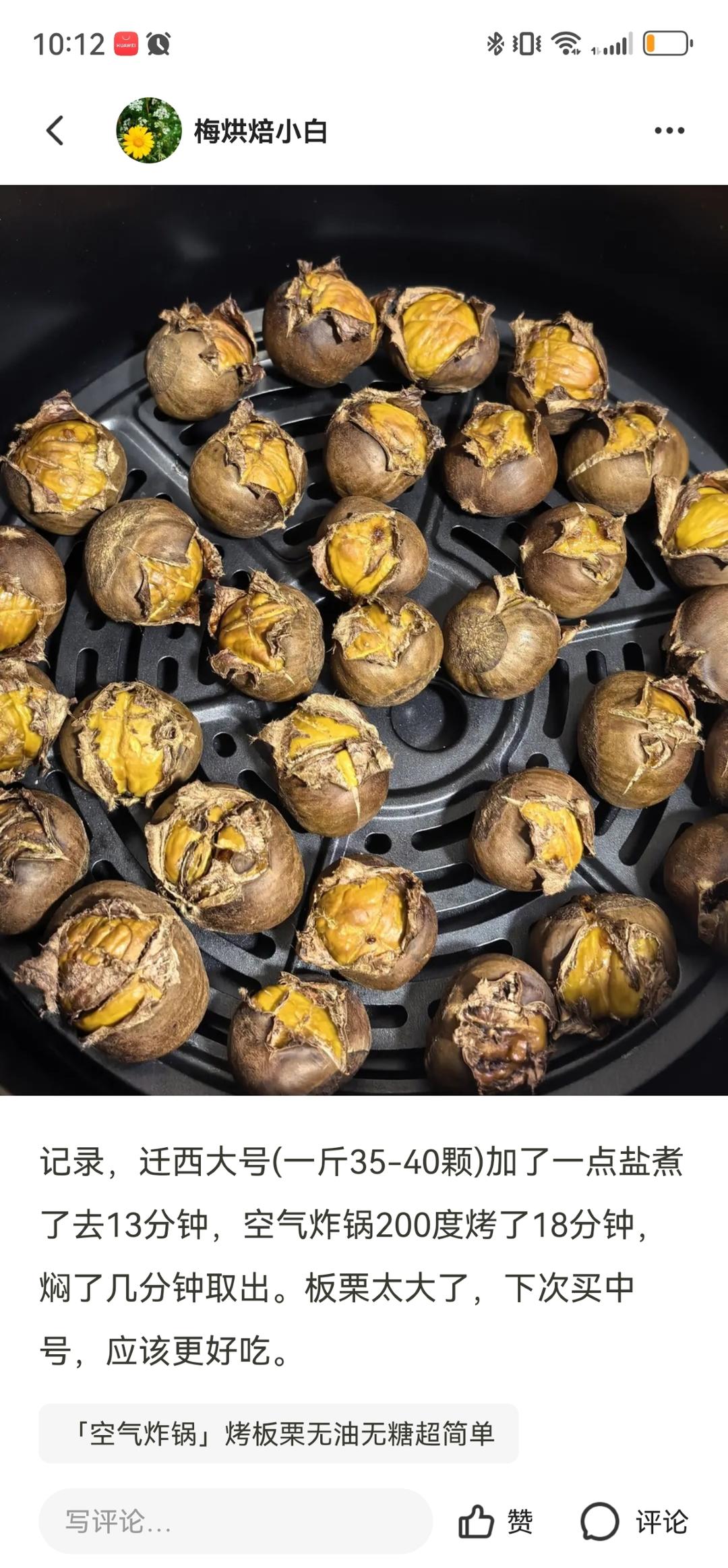Open the three-dot overflow menu
The height and width of the screenshot is (1568, 728).
click(669, 130)
